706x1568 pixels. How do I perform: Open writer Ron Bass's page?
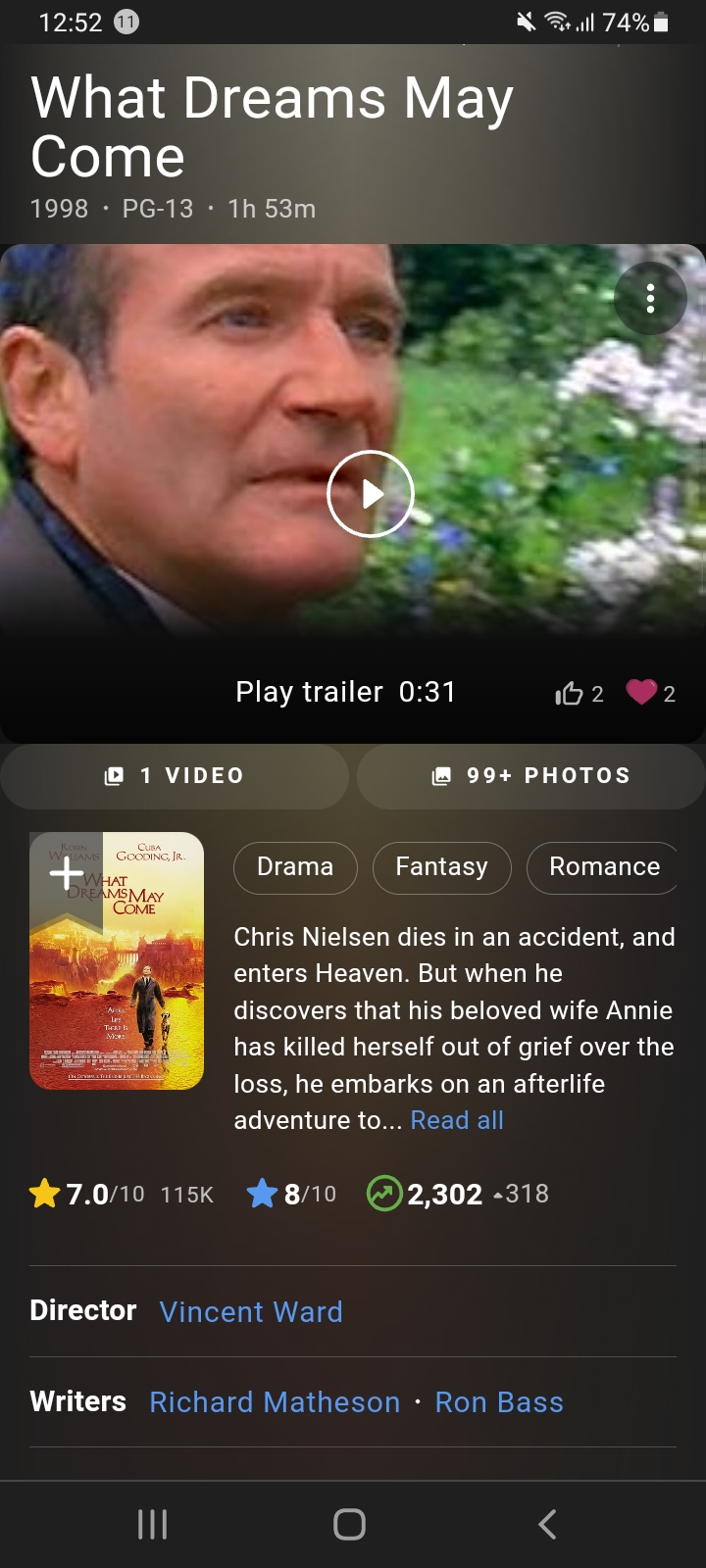coord(499,1402)
